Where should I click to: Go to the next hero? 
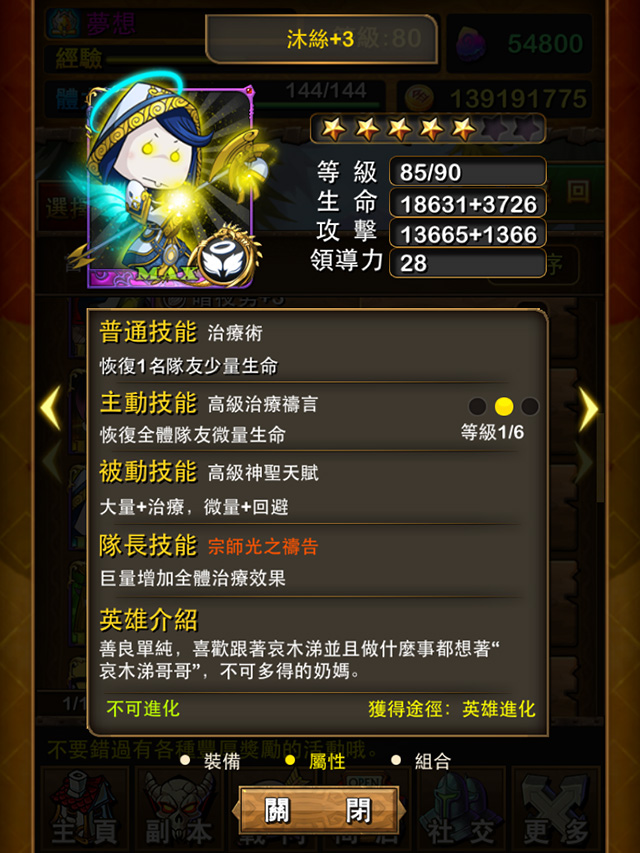[x=589, y=408]
